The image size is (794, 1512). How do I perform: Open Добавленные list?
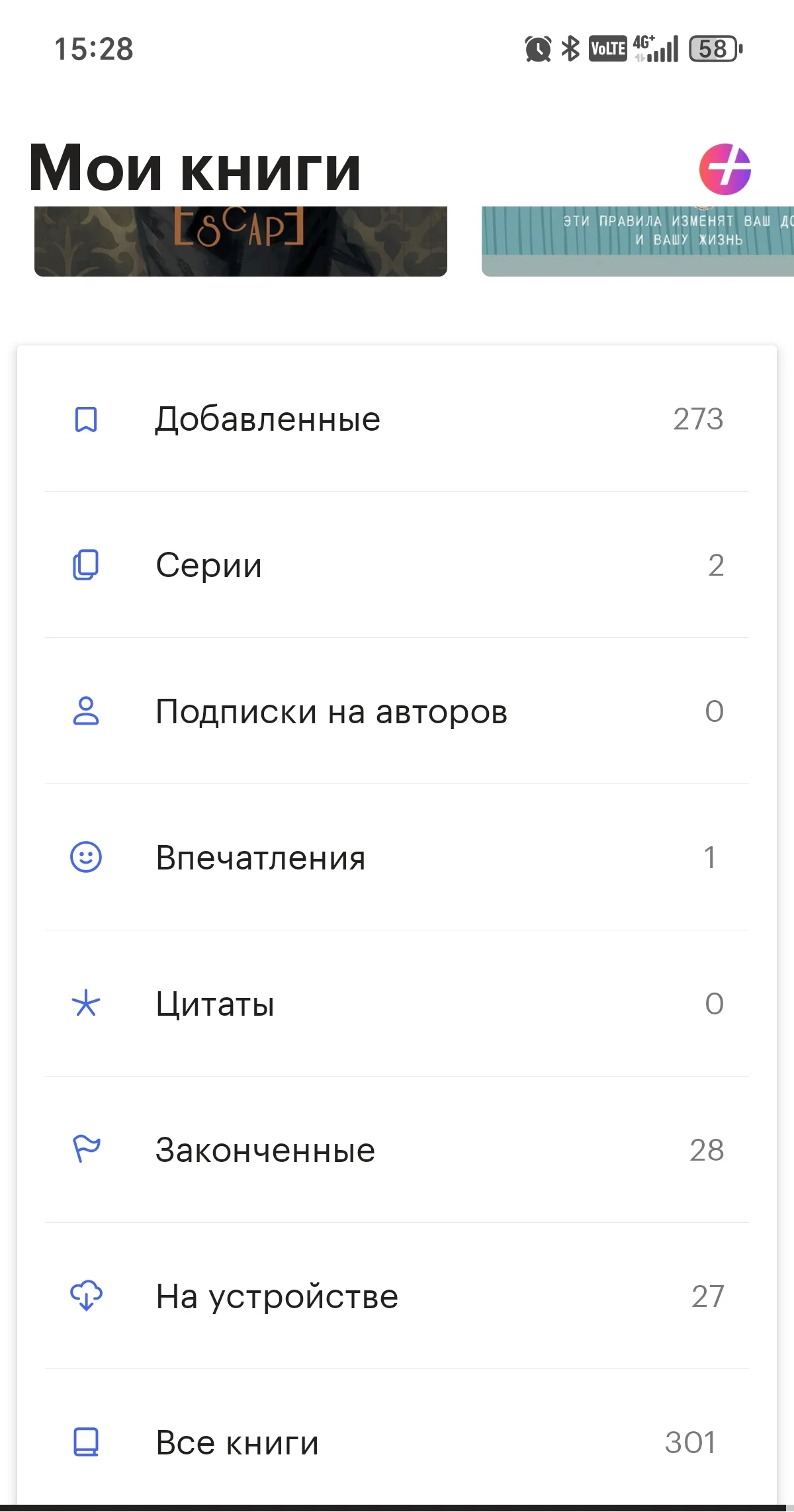pos(397,420)
